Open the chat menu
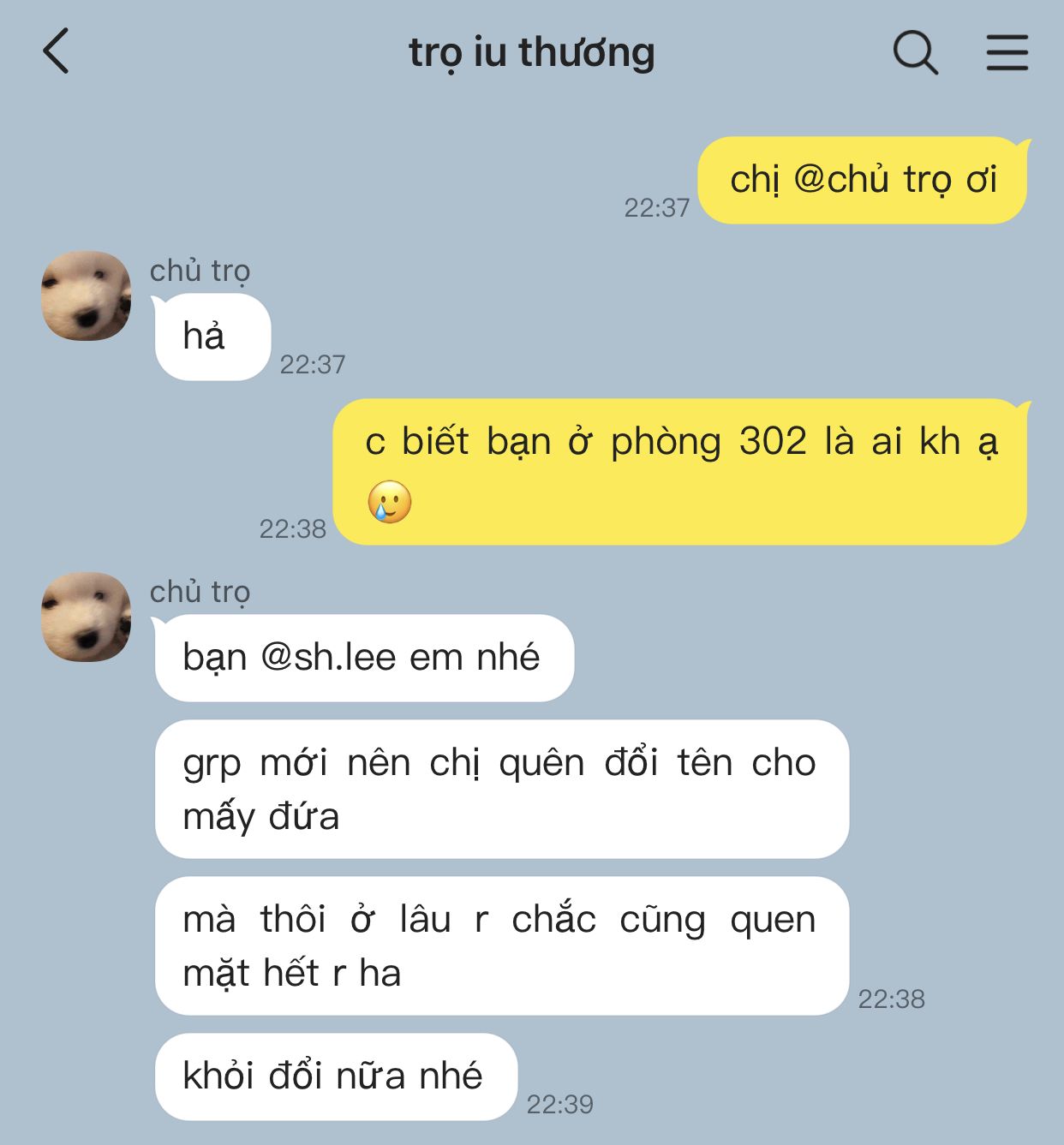The image size is (1064, 1145). pos(1007,52)
